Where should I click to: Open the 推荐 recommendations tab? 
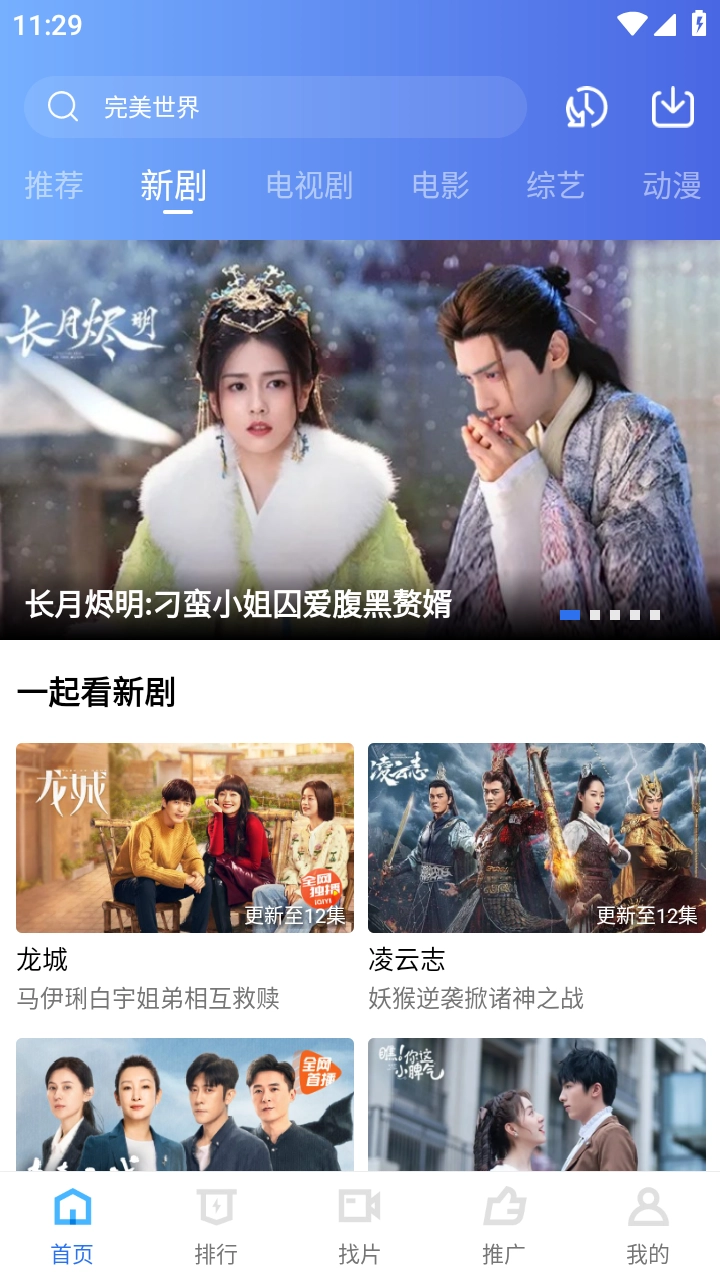[54, 186]
